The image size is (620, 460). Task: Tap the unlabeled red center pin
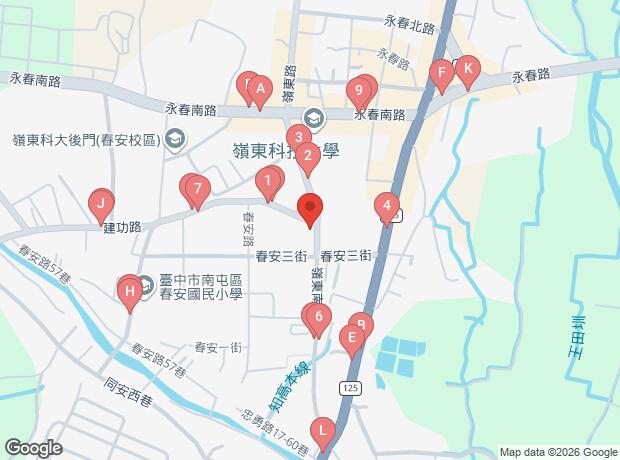click(x=310, y=210)
